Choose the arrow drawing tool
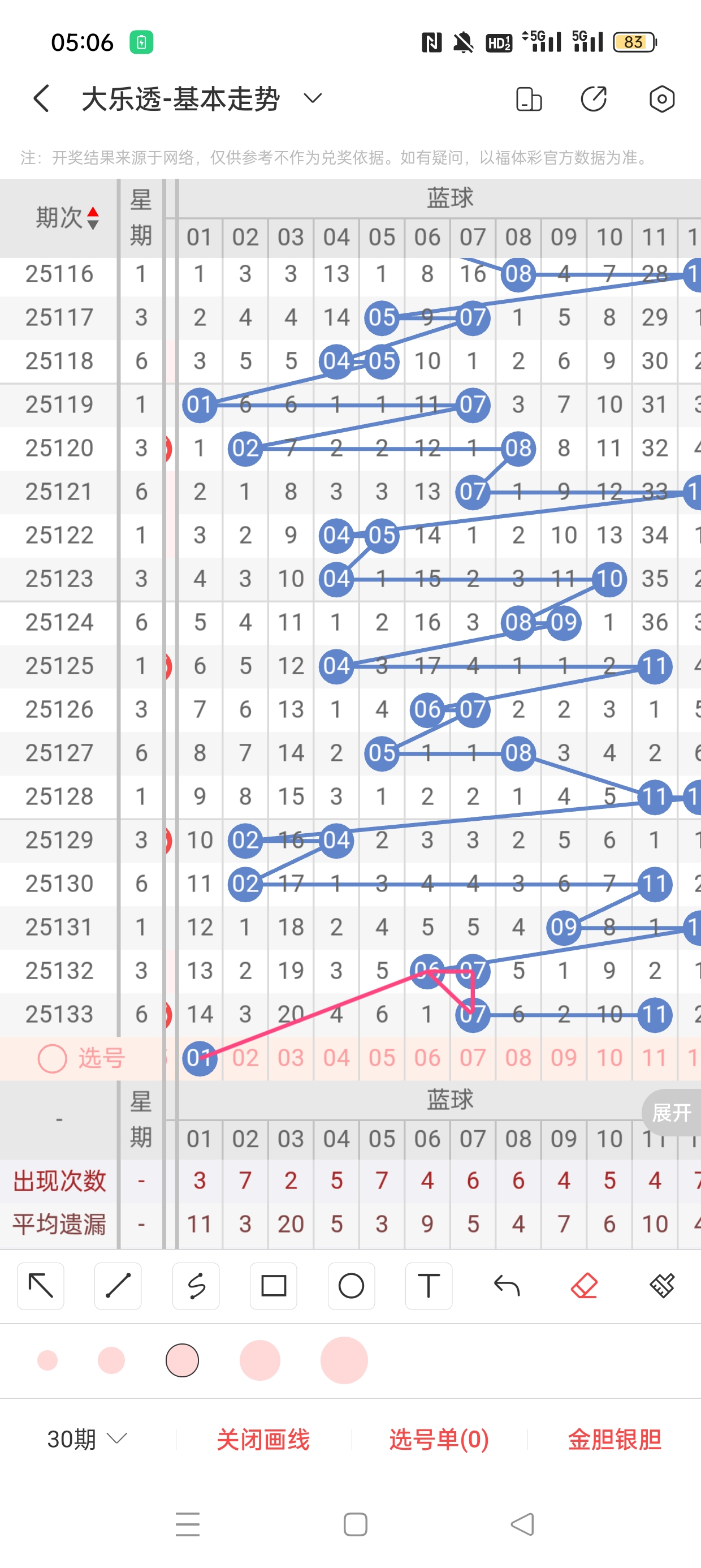701x1568 pixels. click(41, 1286)
